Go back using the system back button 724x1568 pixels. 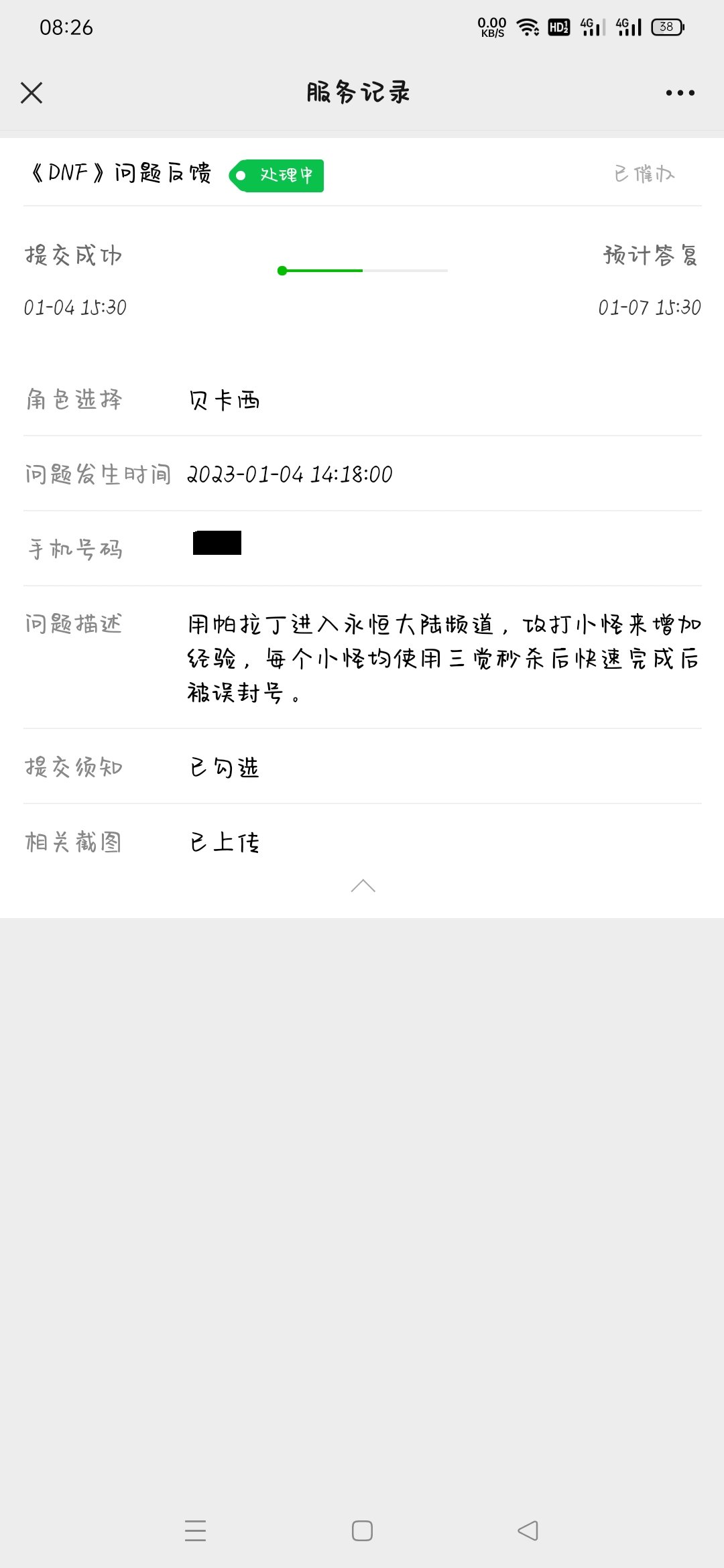point(528,1530)
